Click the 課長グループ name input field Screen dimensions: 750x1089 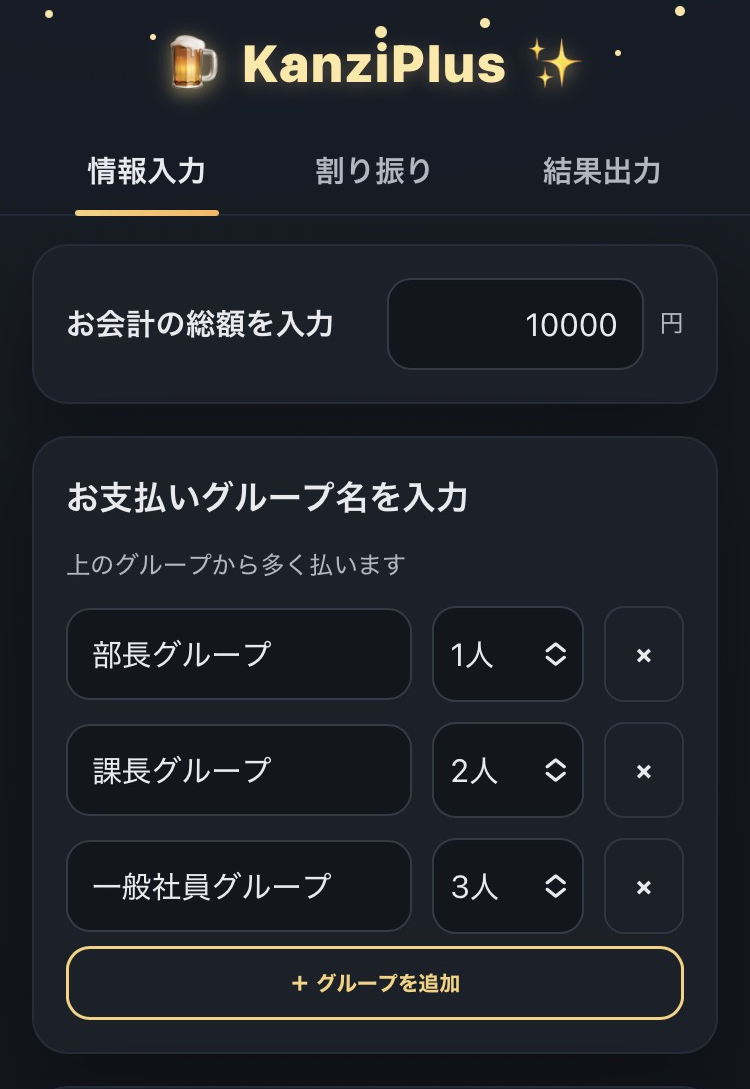click(x=238, y=771)
